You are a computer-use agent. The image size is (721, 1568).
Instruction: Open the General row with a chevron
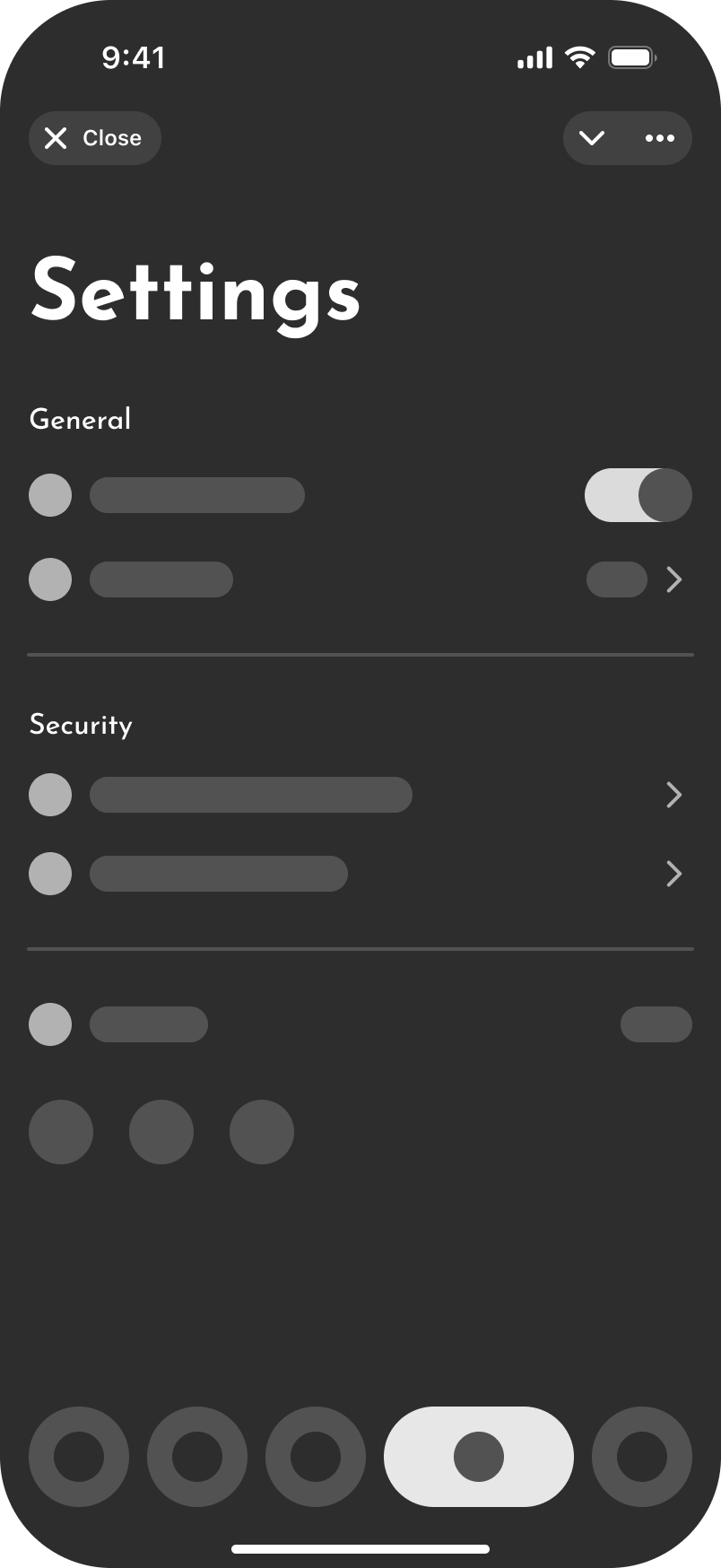tap(360, 579)
